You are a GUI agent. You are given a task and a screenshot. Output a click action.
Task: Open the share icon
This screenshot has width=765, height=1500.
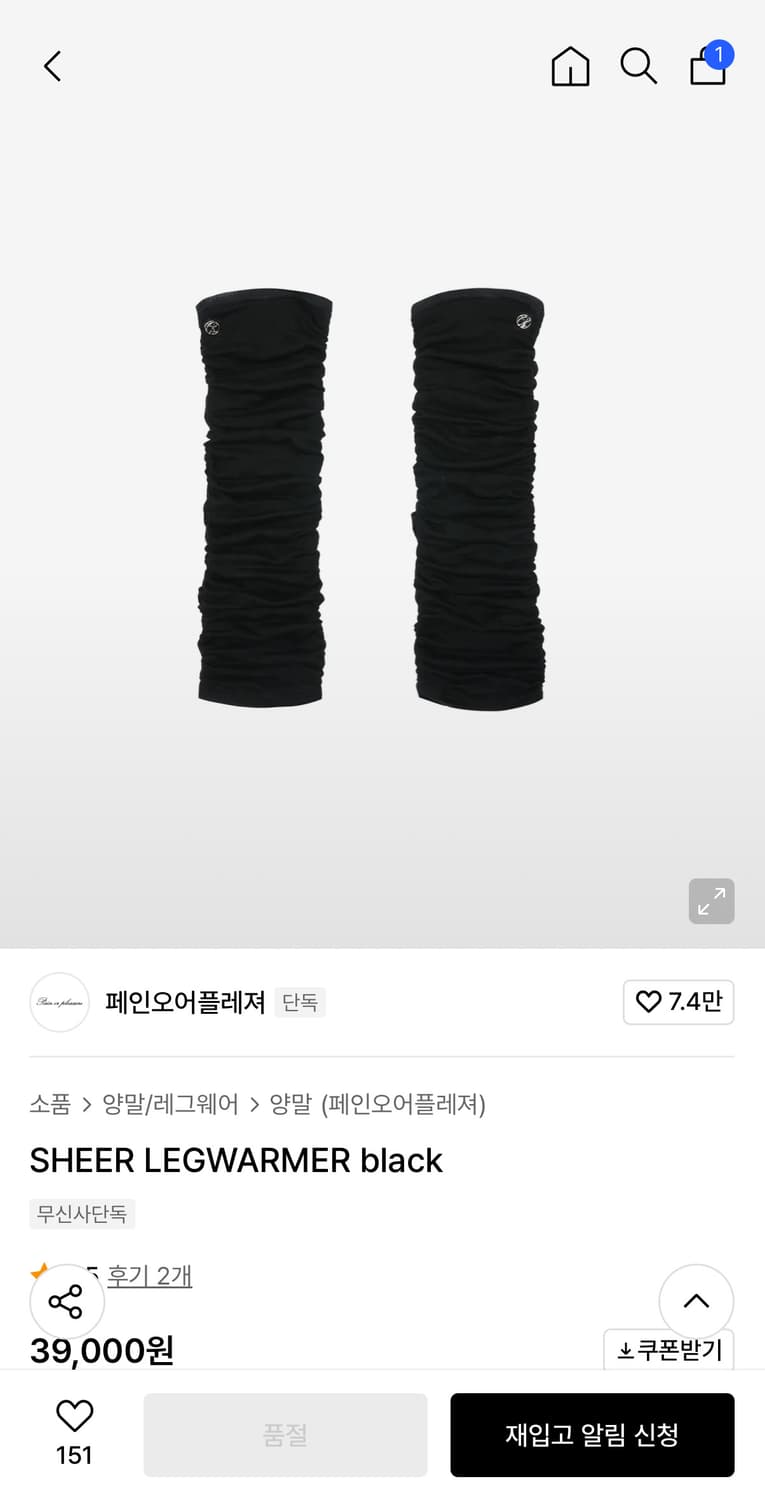pos(66,1301)
